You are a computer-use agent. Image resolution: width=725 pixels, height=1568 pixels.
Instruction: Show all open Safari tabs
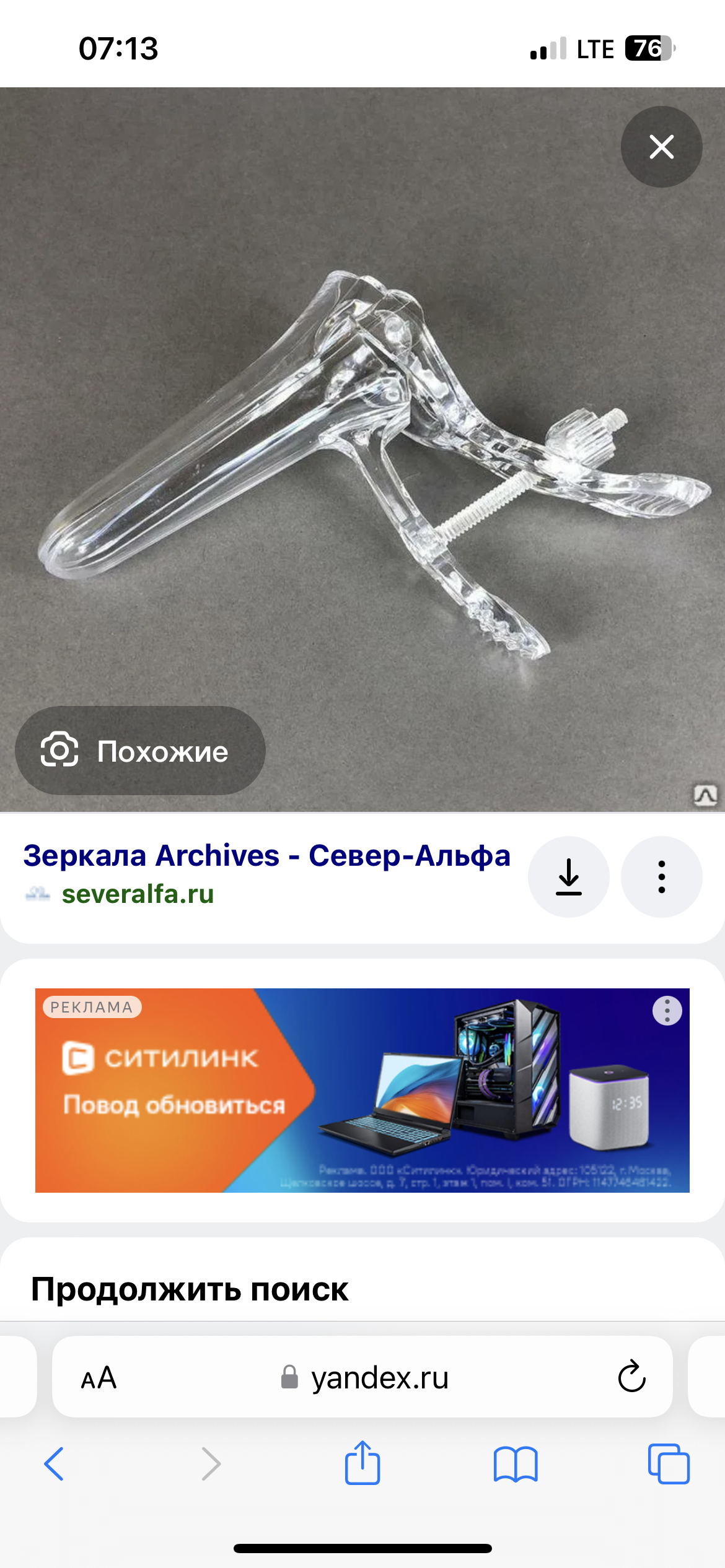point(668,1464)
